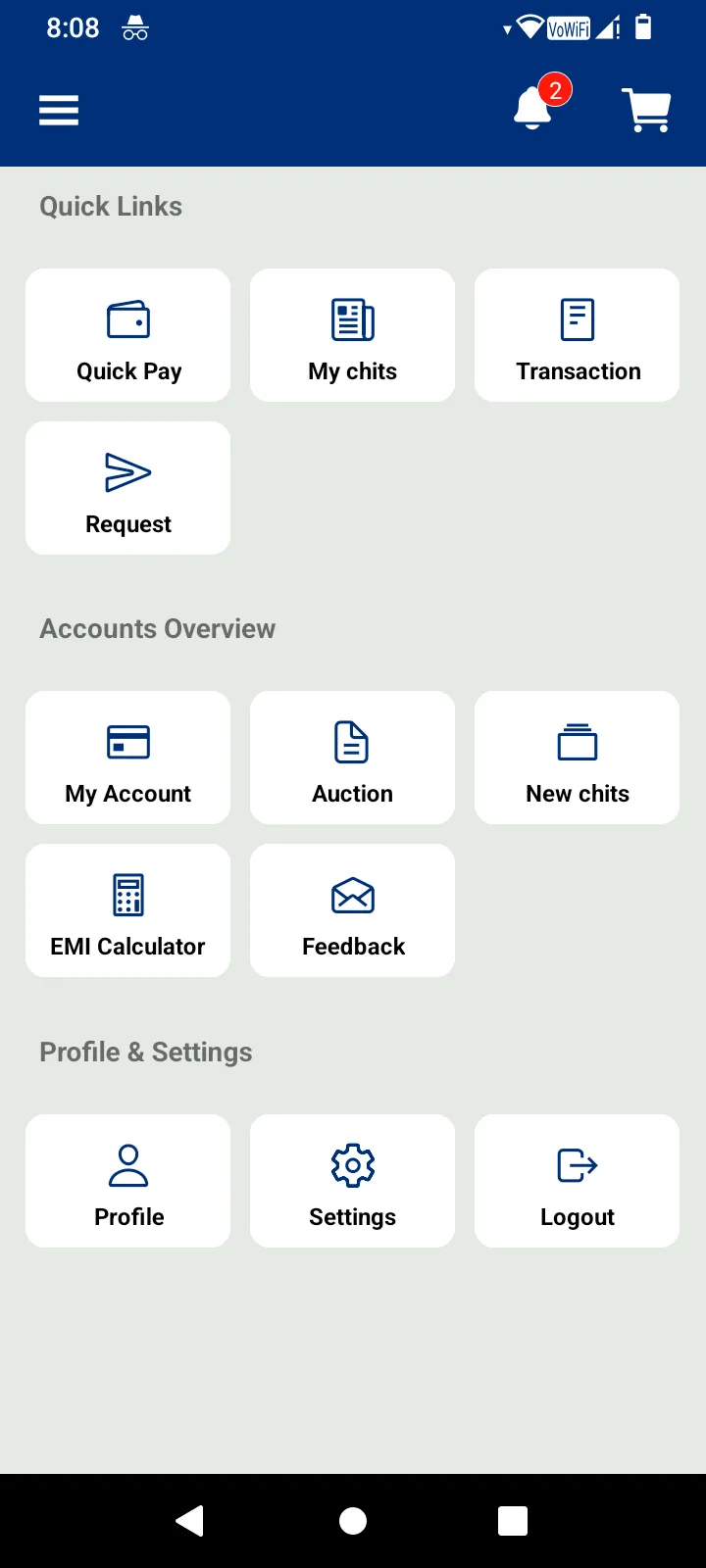
Task: Open Quick Pay
Action: (128, 335)
